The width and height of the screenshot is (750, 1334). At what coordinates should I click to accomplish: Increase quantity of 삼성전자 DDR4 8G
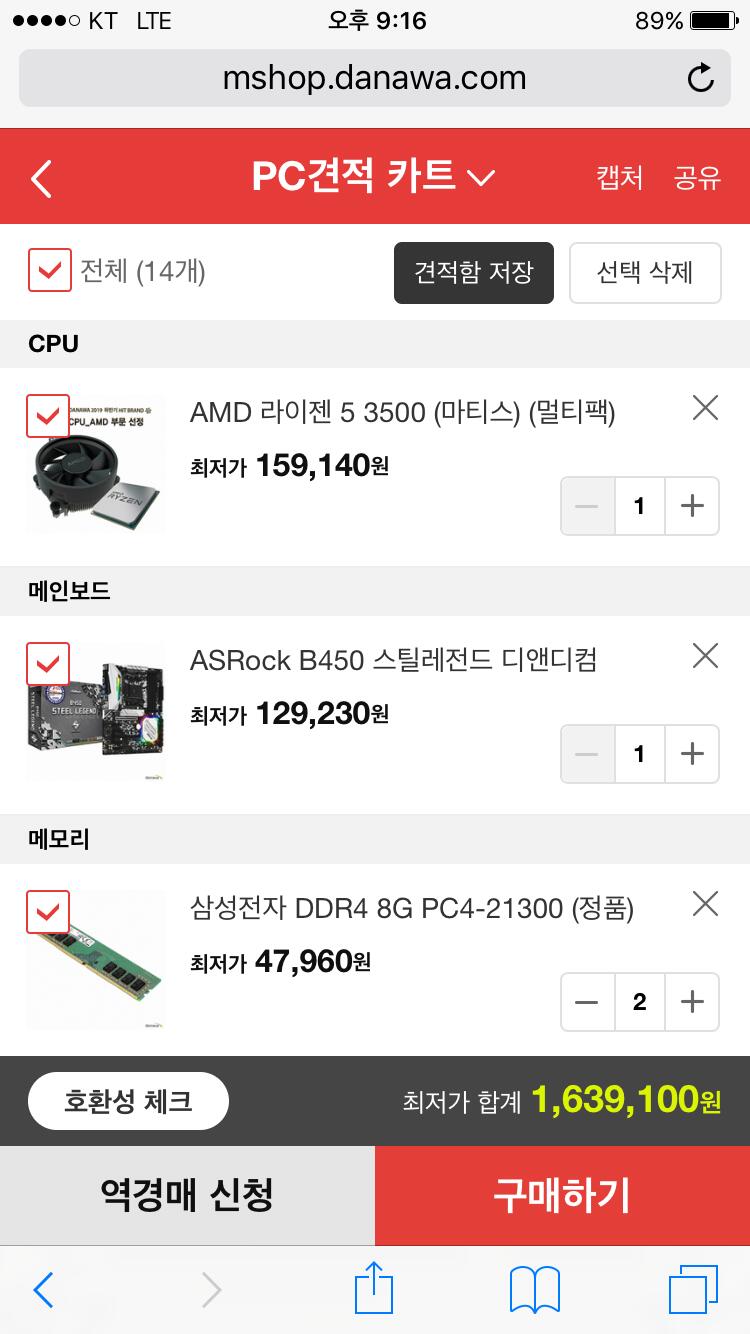(x=692, y=1002)
